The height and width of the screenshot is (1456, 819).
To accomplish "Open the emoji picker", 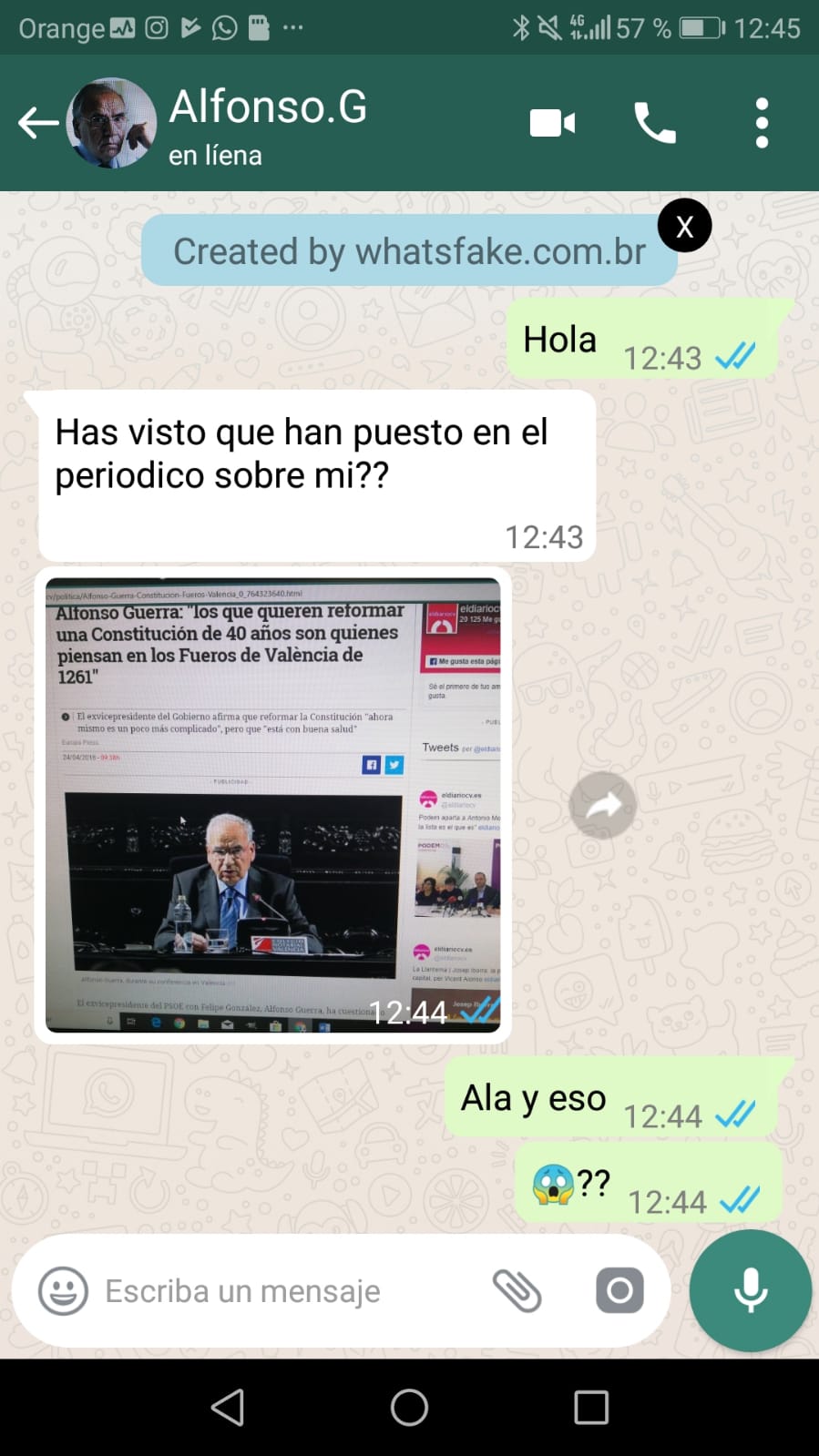I will coord(63,1290).
